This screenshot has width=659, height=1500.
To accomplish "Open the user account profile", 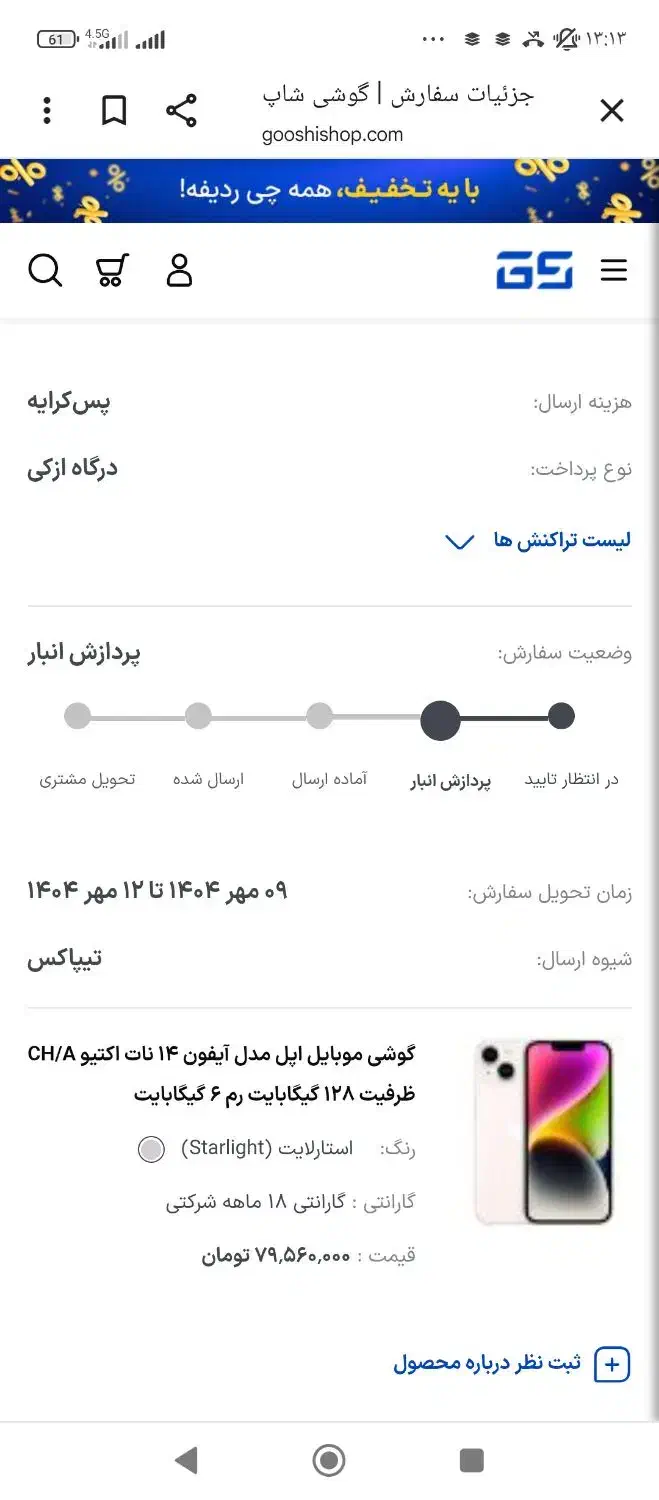I will click(179, 270).
